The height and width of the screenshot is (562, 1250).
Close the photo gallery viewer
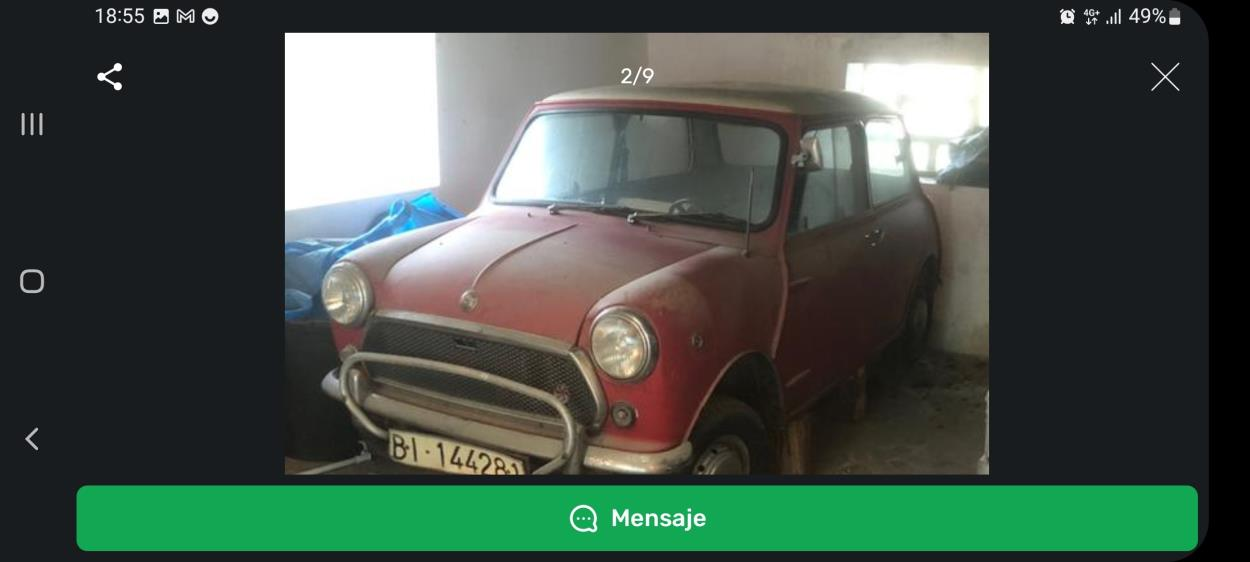(1164, 77)
